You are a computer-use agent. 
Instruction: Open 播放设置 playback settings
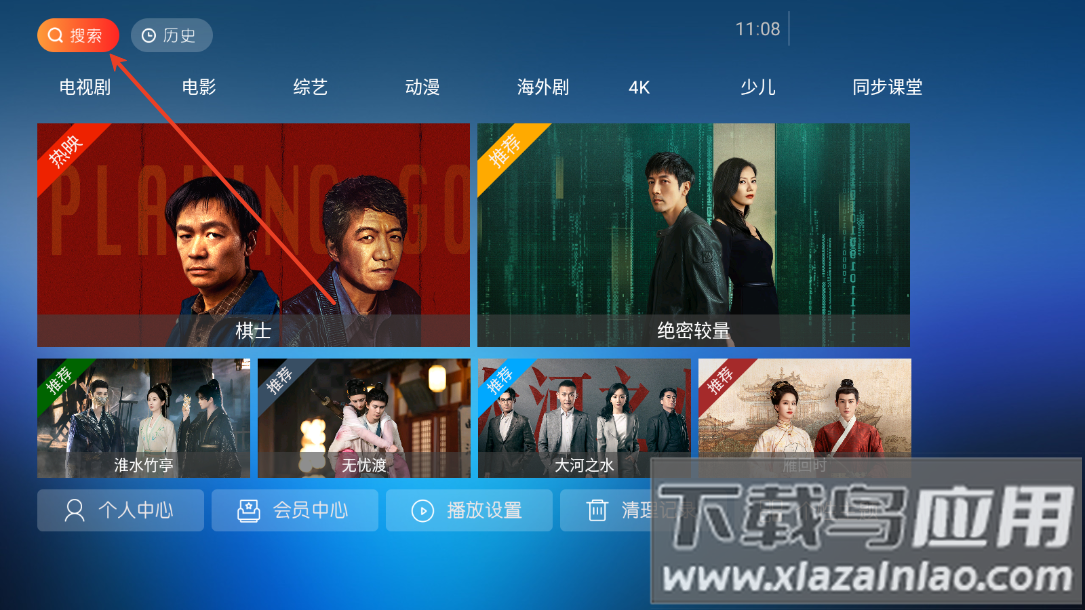click(x=468, y=510)
